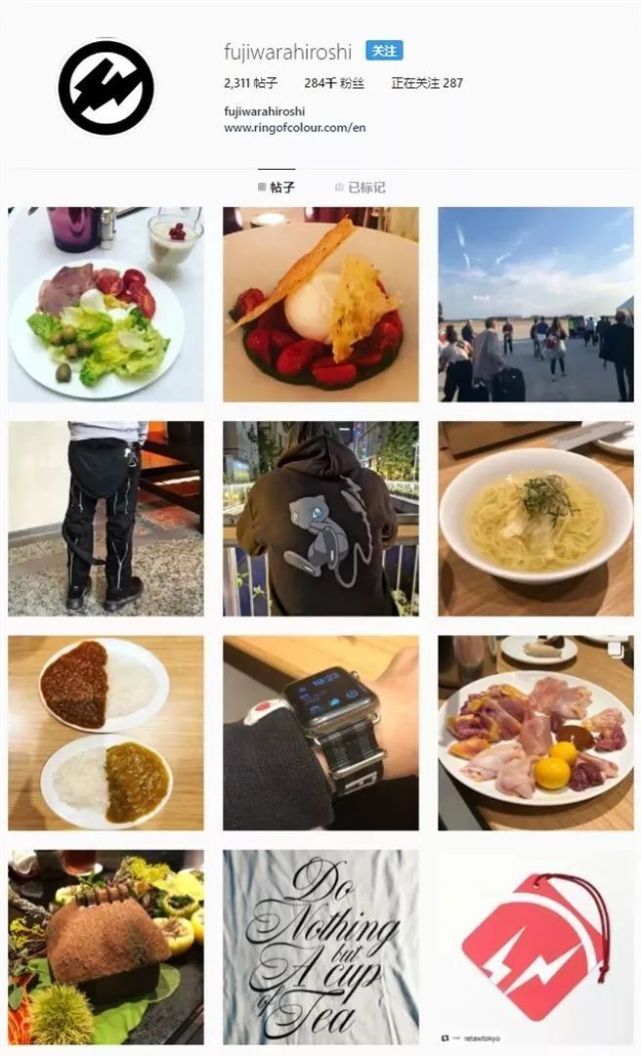The image size is (641, 1056).
Task: Switch to the 帖子 posts tab
Action: 276,187
